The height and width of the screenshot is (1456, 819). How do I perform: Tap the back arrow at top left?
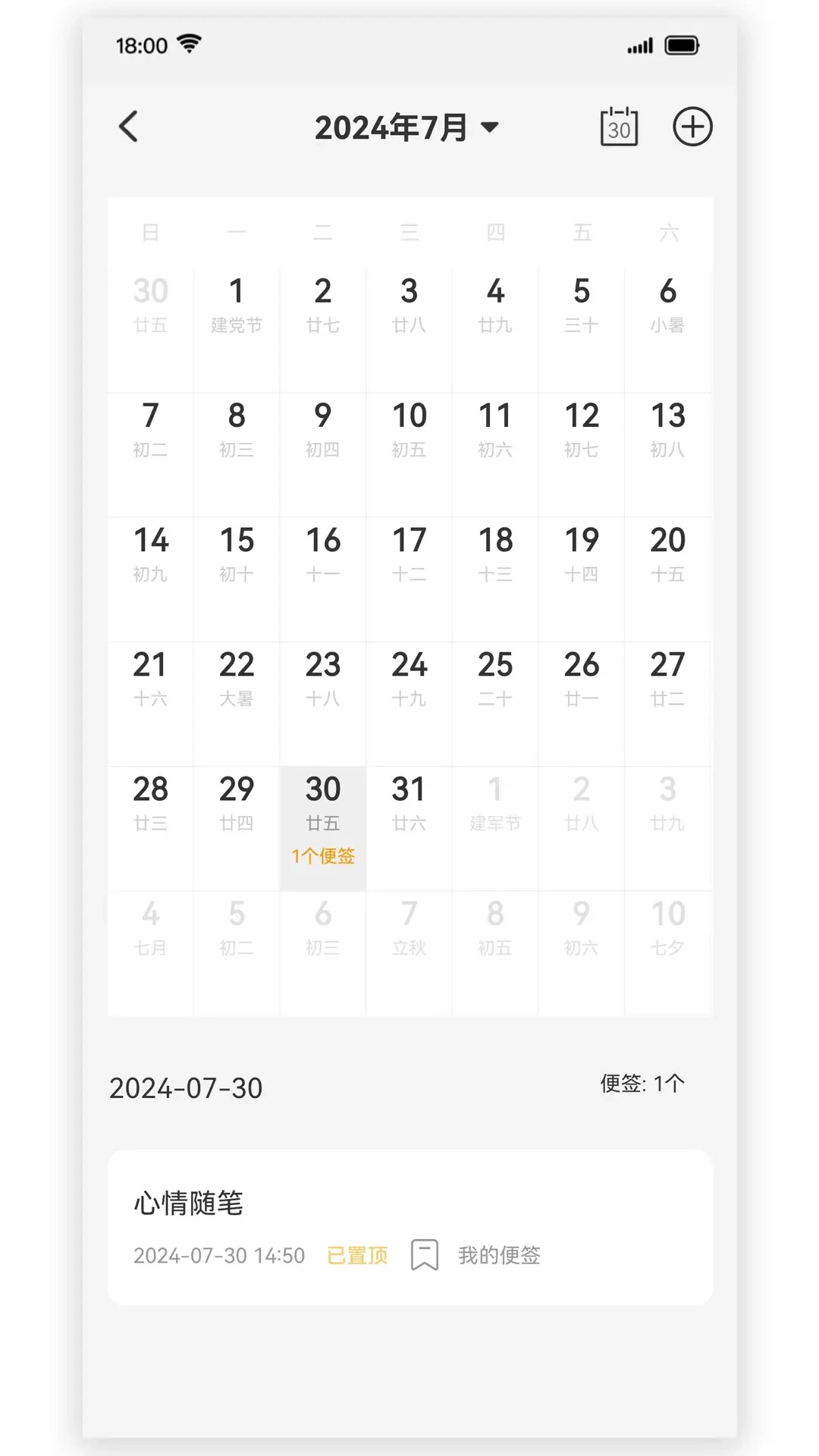129,127
